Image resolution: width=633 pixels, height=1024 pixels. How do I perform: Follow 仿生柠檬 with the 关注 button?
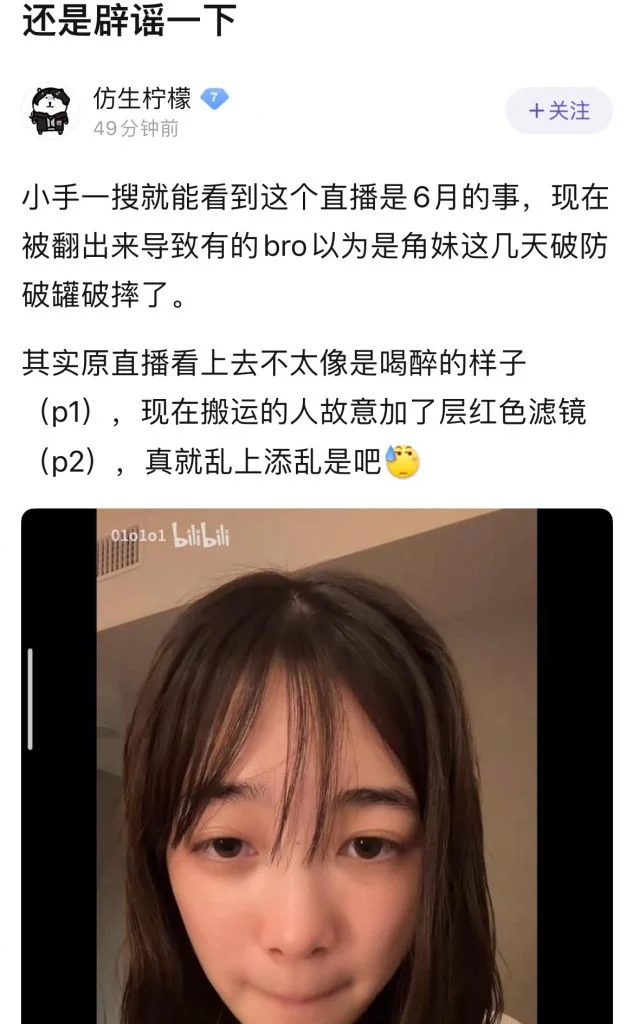(558, 110)
